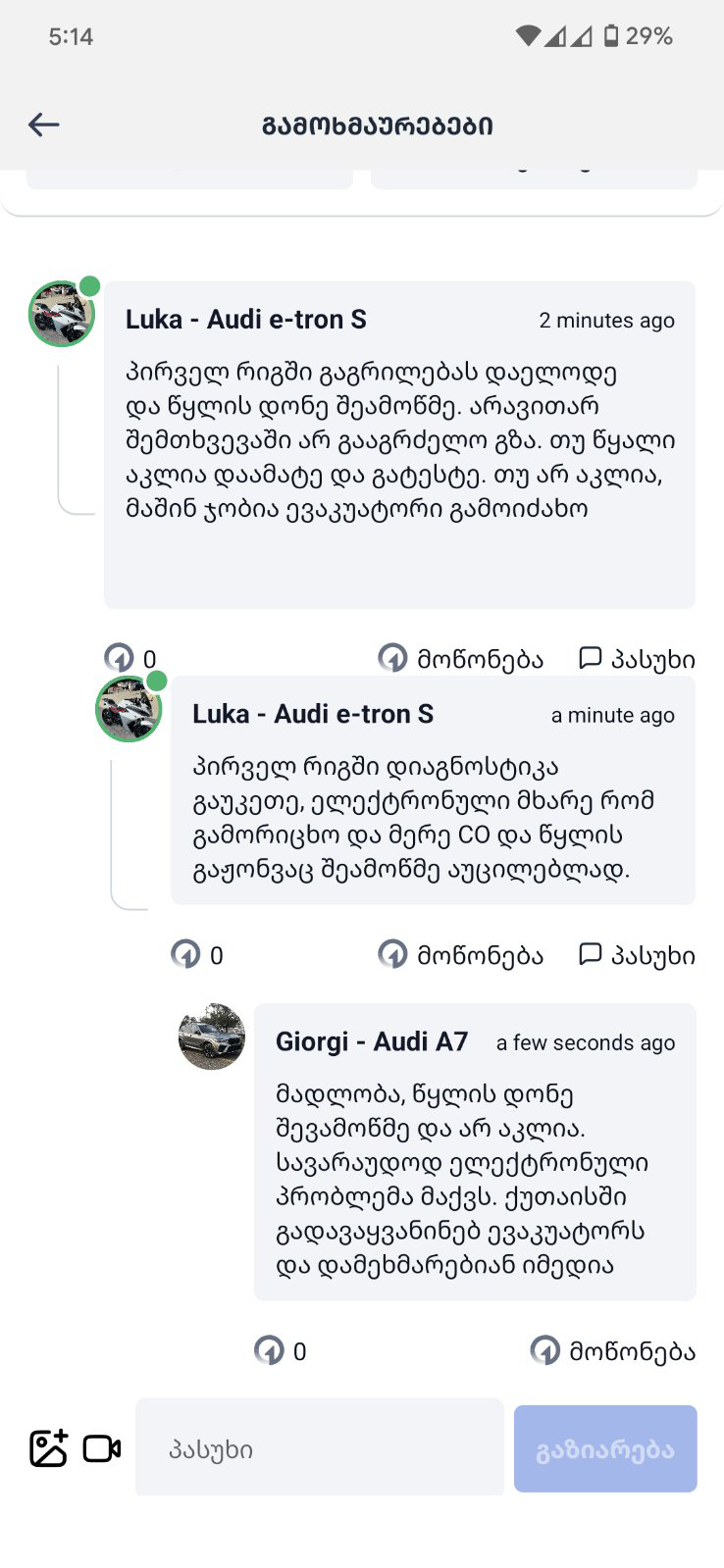Open Giorgi's profile picture
724x1568 pixels.
(212, 1037)
